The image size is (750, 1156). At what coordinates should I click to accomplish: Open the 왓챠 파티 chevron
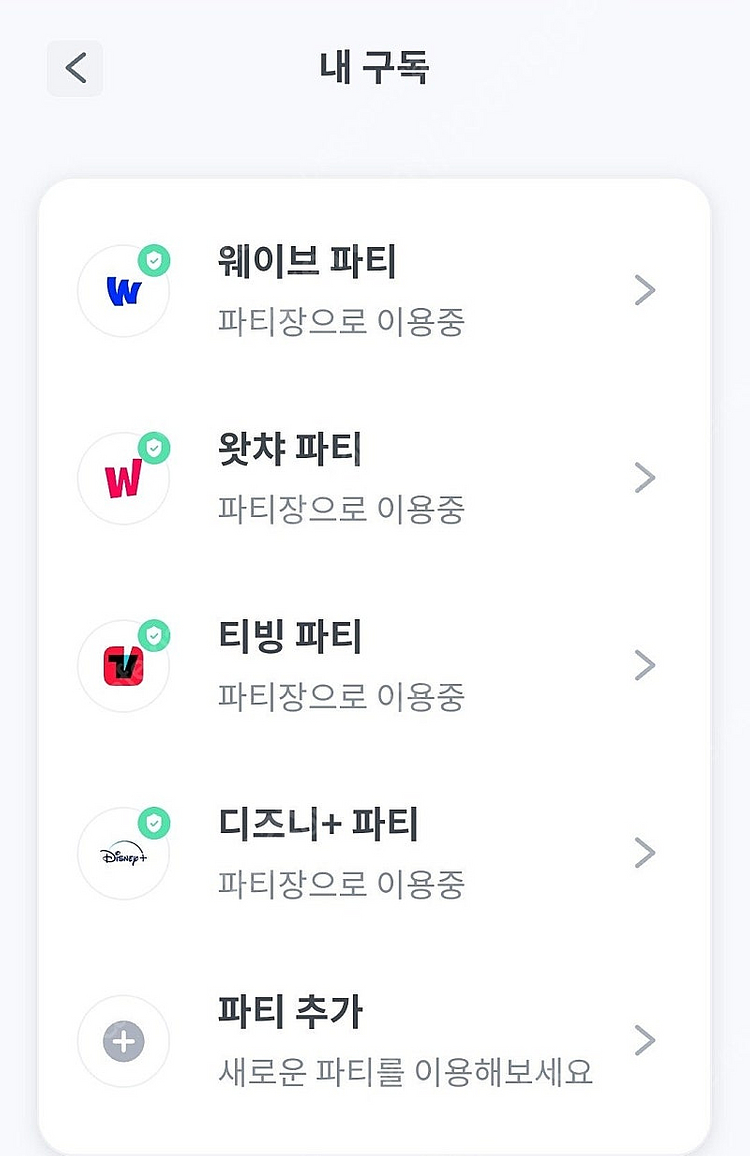point(644,478)
